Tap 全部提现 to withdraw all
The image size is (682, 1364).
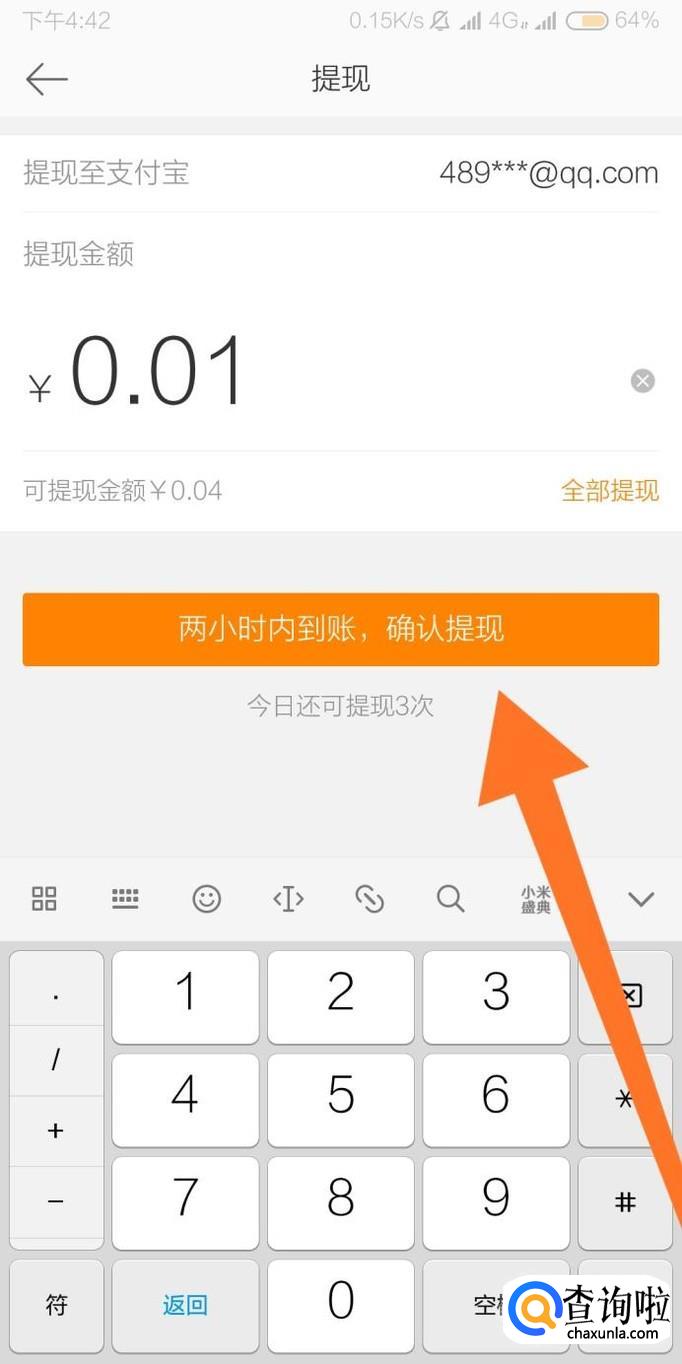tap(609, 491)
